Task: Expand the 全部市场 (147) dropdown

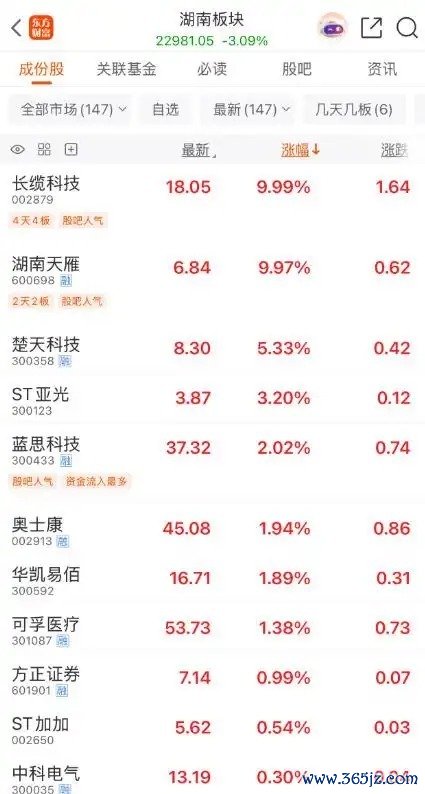Action: 70,109
